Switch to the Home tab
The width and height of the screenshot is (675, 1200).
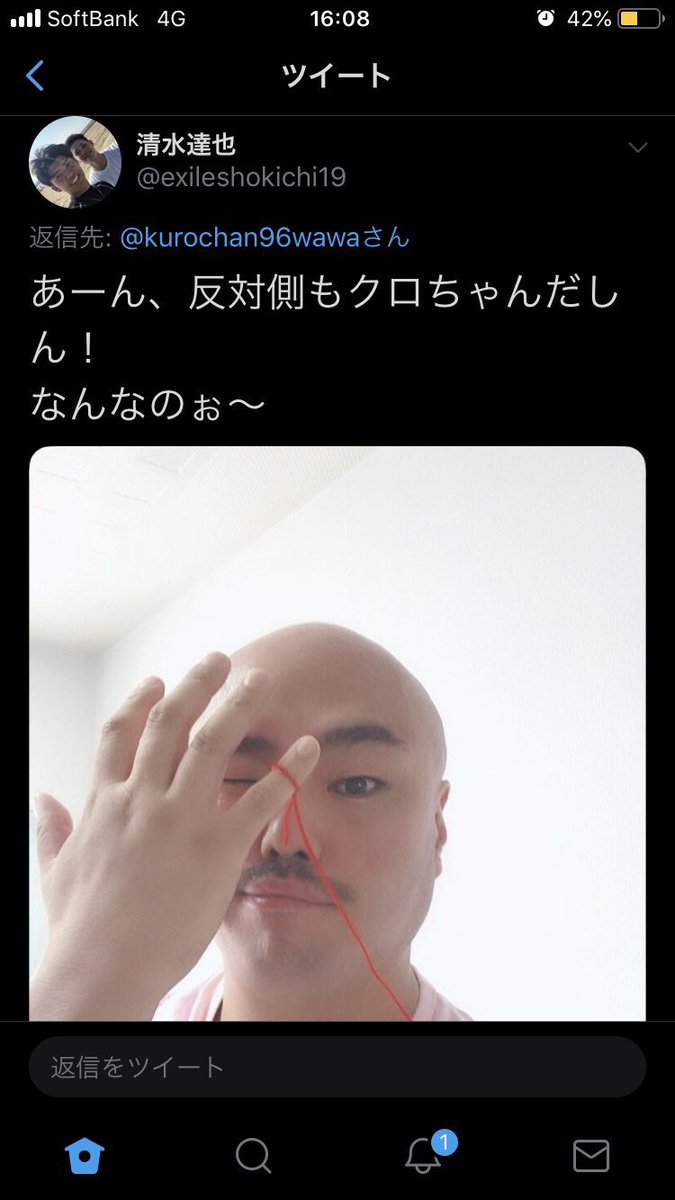pyautogui.click(x=85, y=1156)
